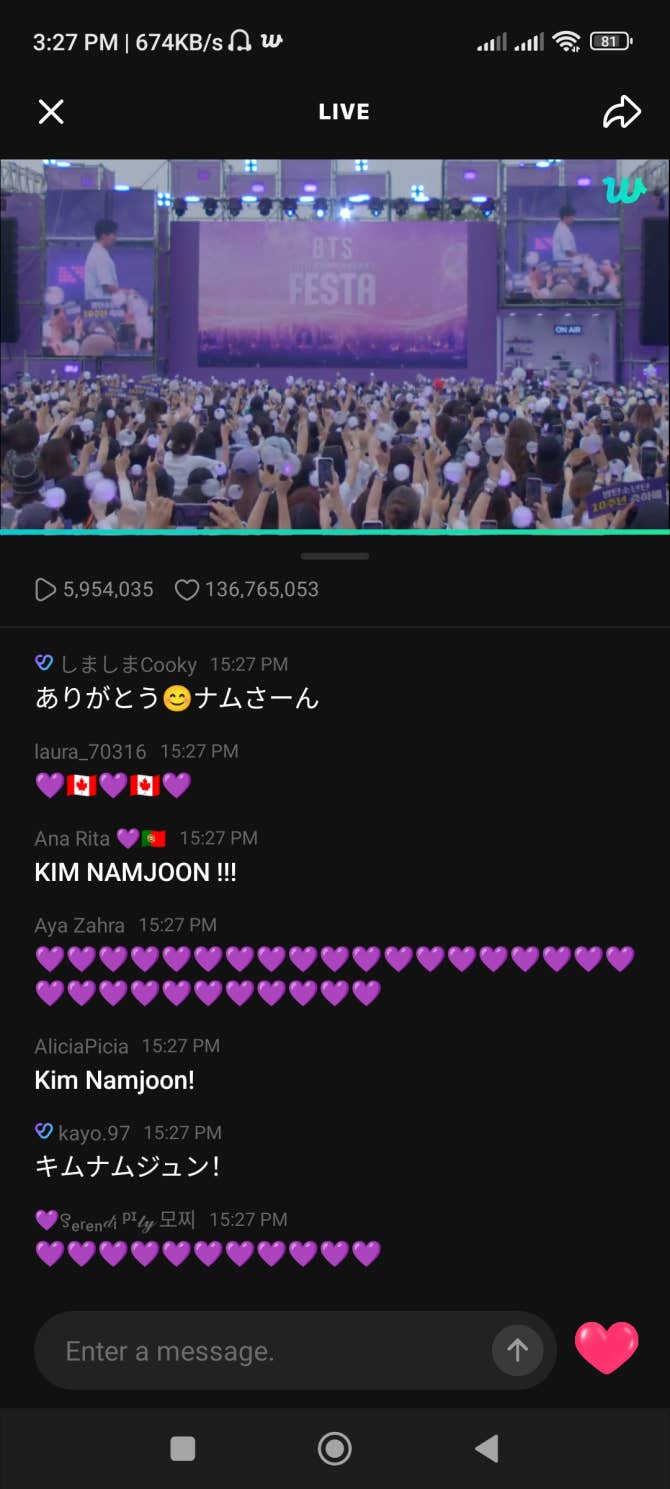
Task: Open Ana Rita's profile from the chat
Action: click(72, 838)
